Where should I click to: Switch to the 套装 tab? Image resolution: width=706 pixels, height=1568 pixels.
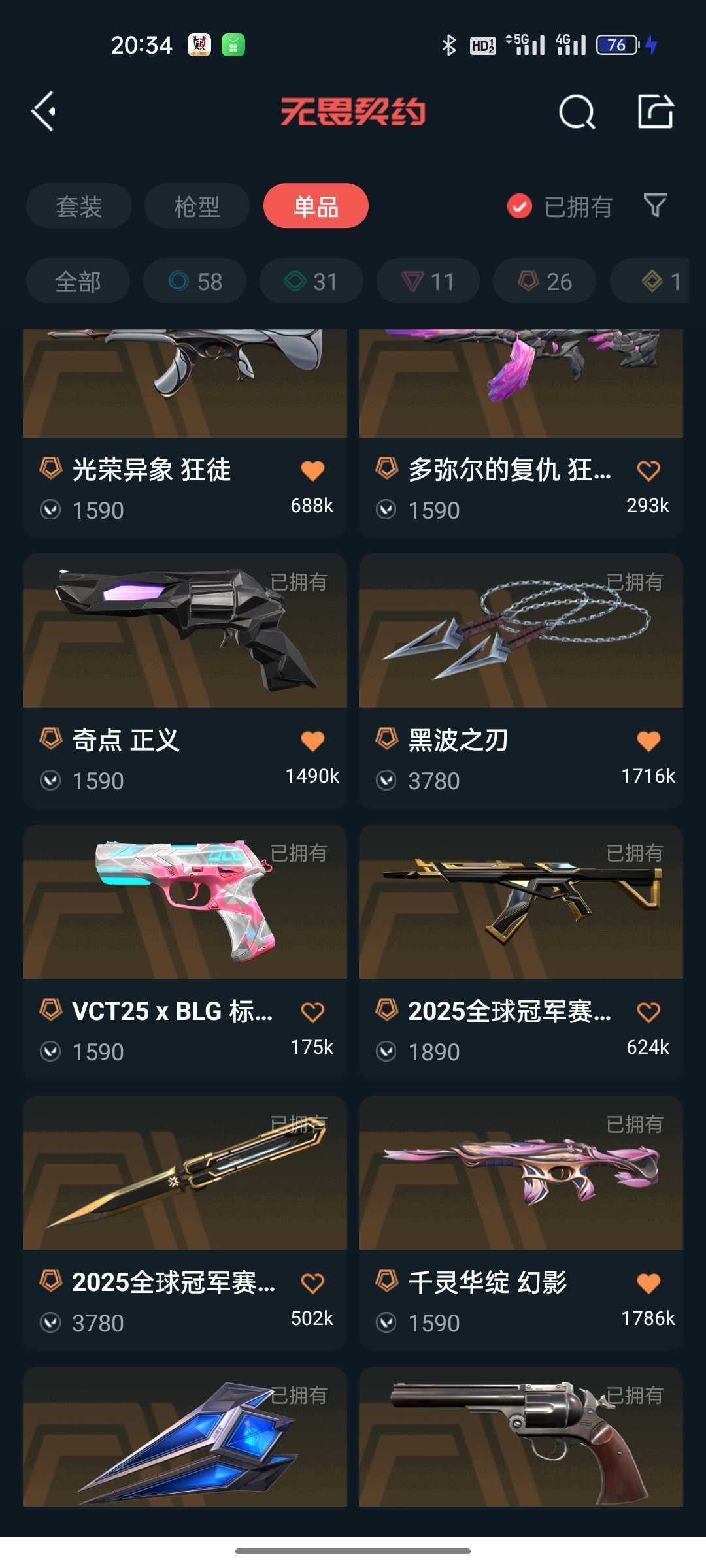pyautogui.click(x=79, y=206)
